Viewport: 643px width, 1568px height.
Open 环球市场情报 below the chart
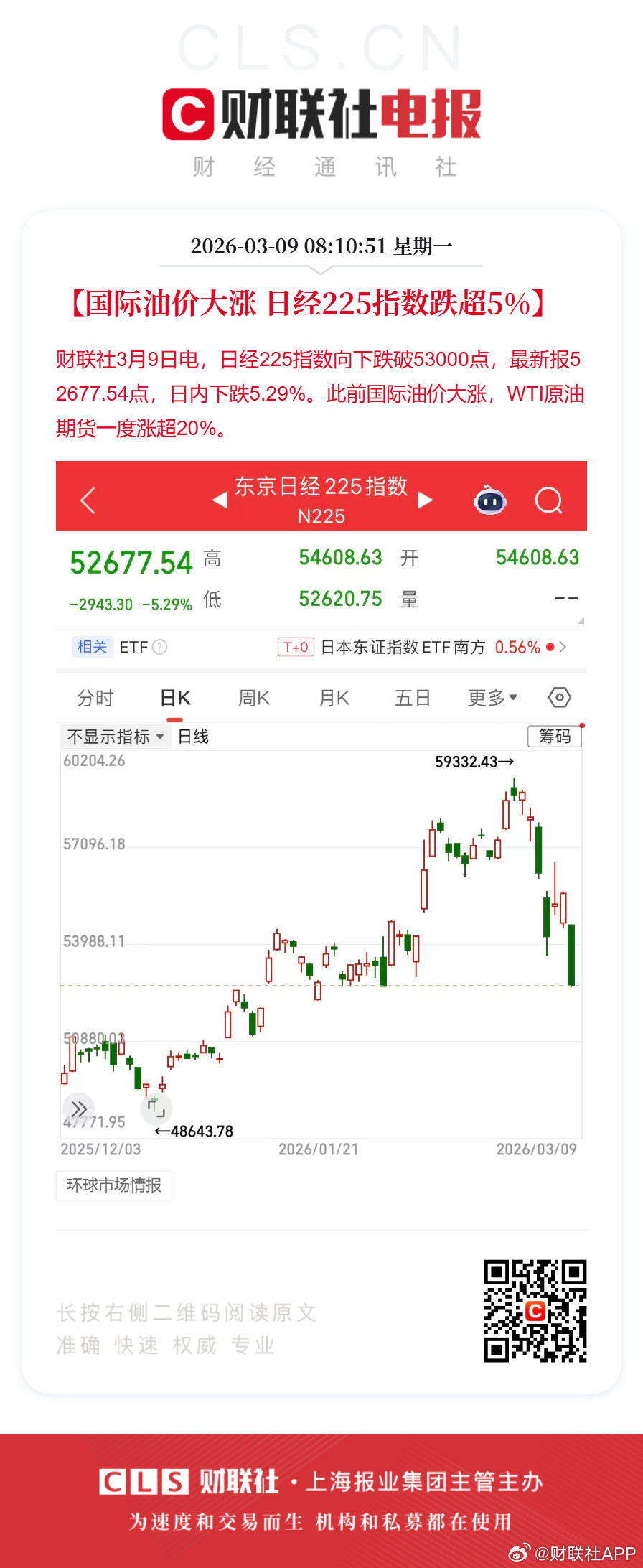click(x=113, y=1186)
